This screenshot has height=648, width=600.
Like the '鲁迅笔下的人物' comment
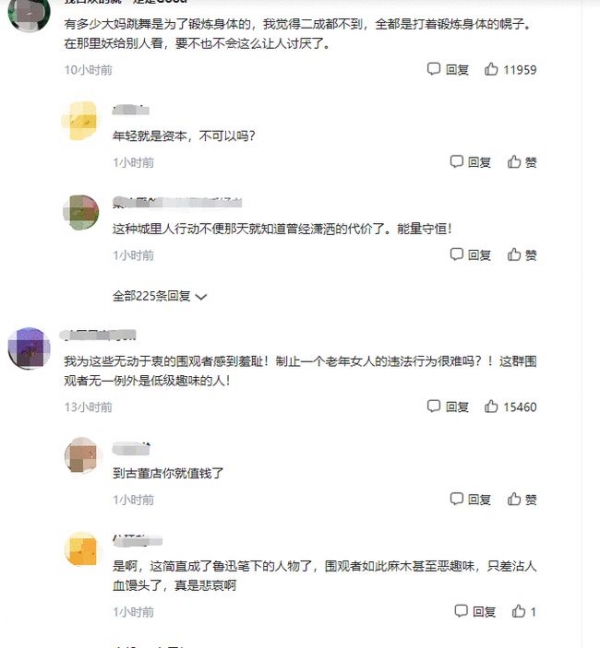pyautogui.click(x=524, y=611)
